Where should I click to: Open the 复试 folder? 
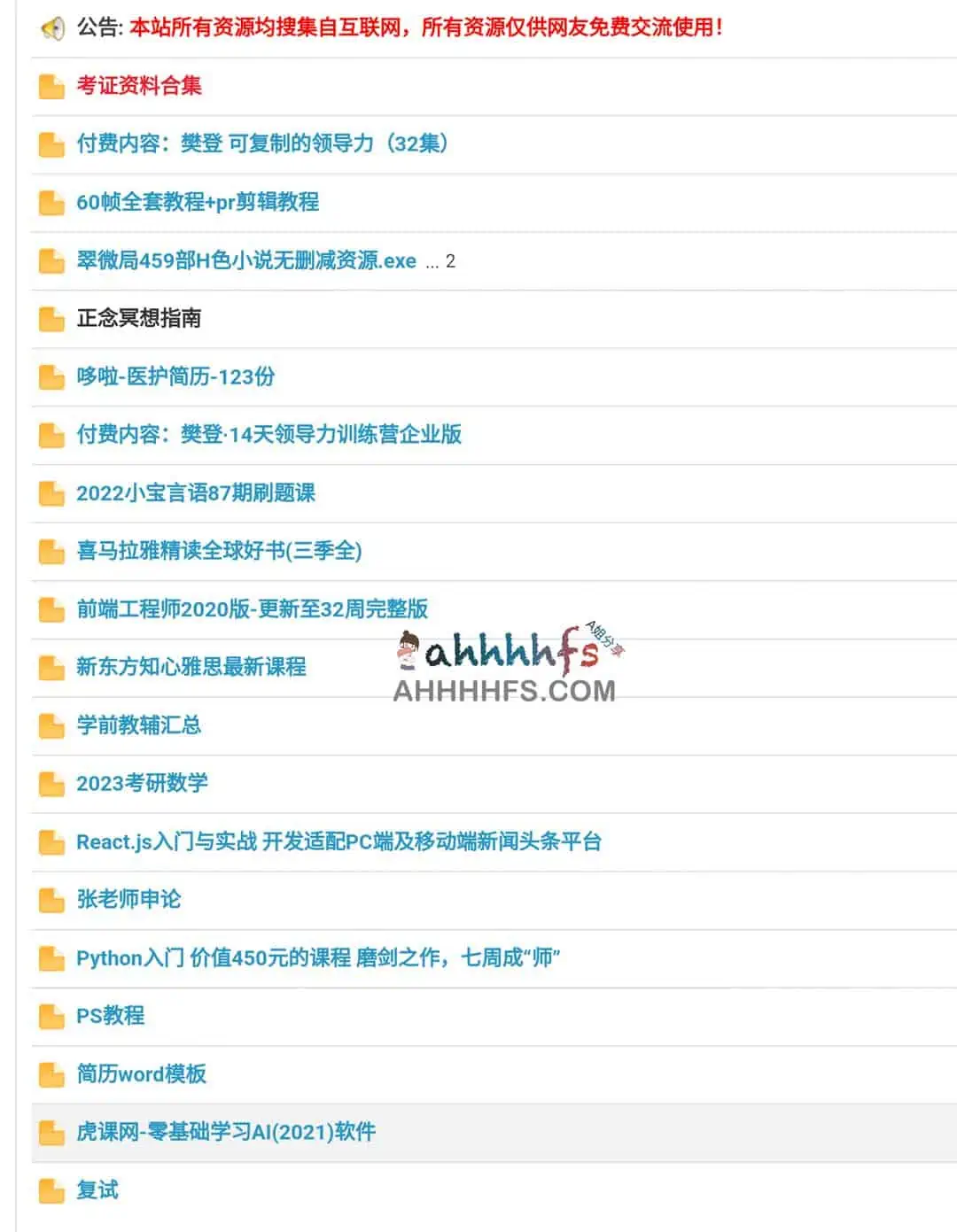[97, 1190]
